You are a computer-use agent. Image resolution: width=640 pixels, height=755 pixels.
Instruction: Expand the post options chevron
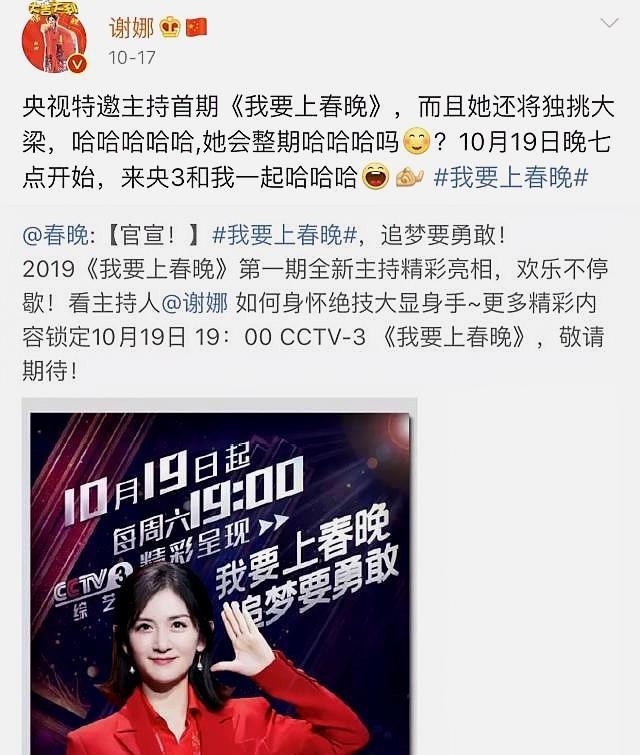(608, 24)
